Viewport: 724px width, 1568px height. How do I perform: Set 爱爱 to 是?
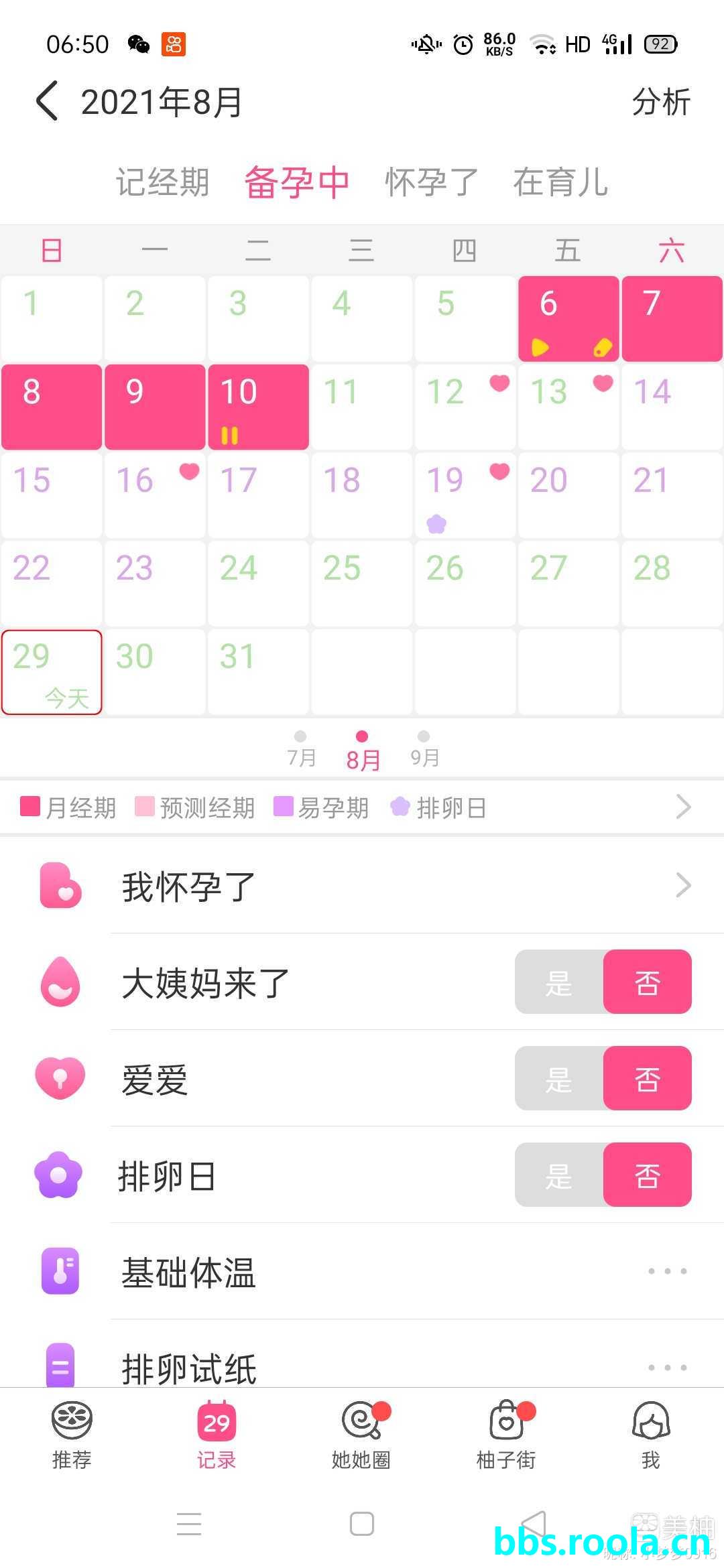(x=559, y=1079)
